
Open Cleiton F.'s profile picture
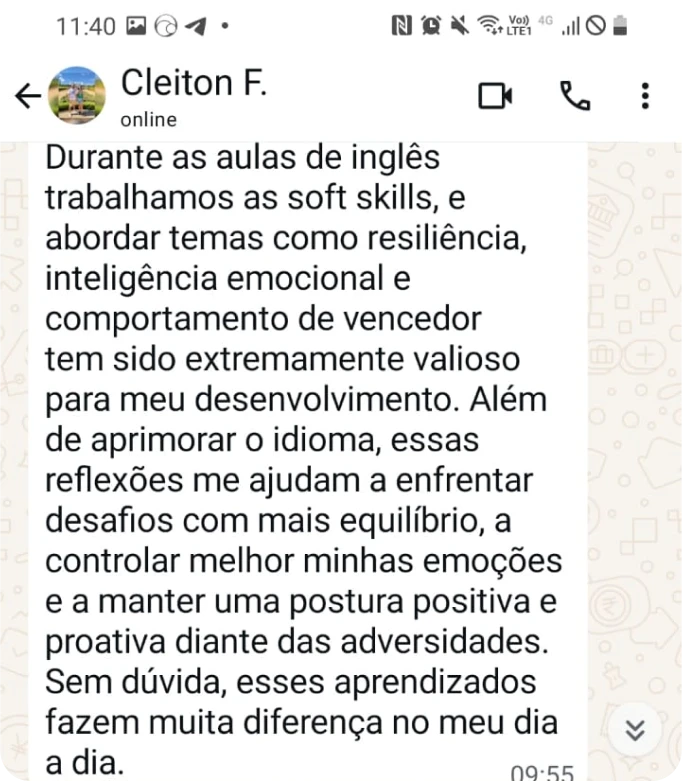tap(77, 96)
